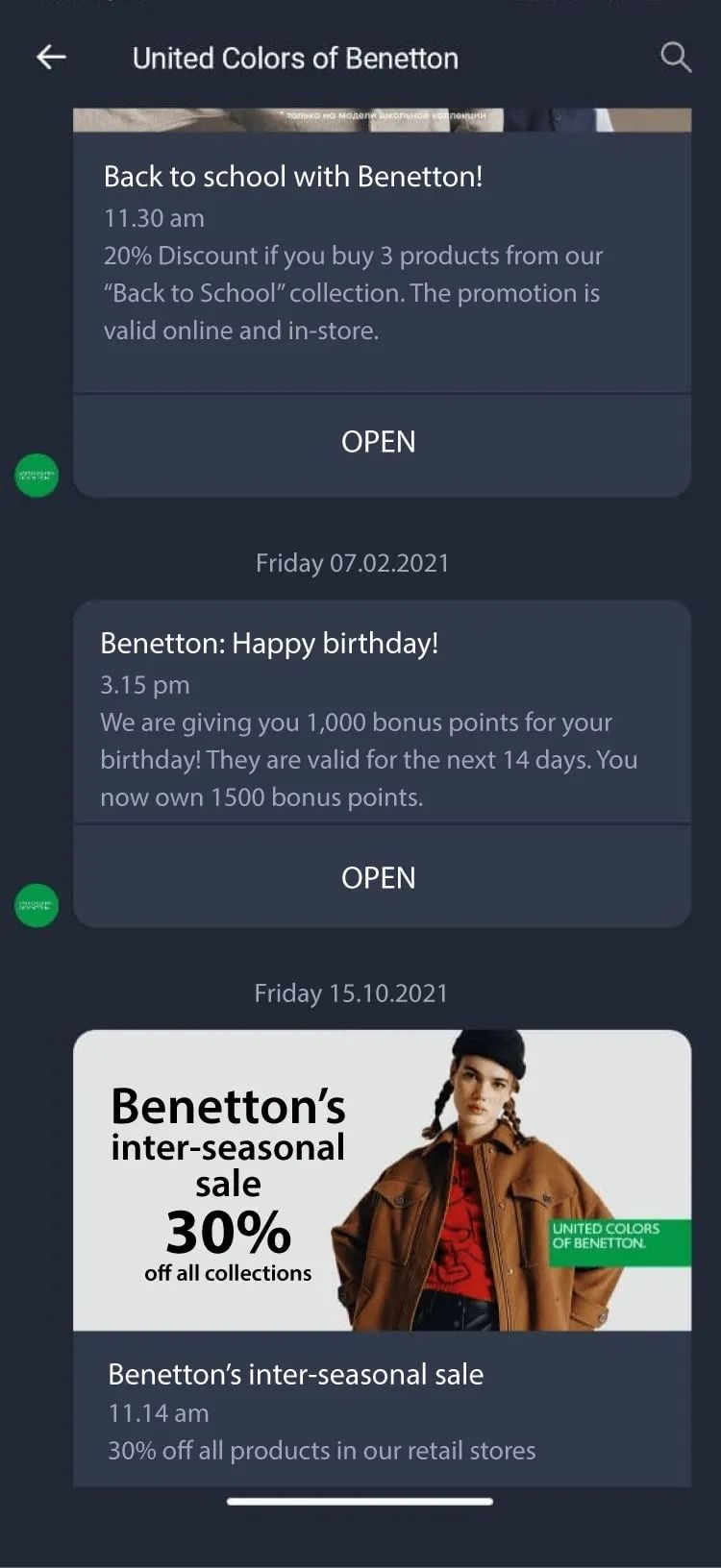
Task: View the inter-seasonal sale 30% banner
Action: coord(382,1180)
